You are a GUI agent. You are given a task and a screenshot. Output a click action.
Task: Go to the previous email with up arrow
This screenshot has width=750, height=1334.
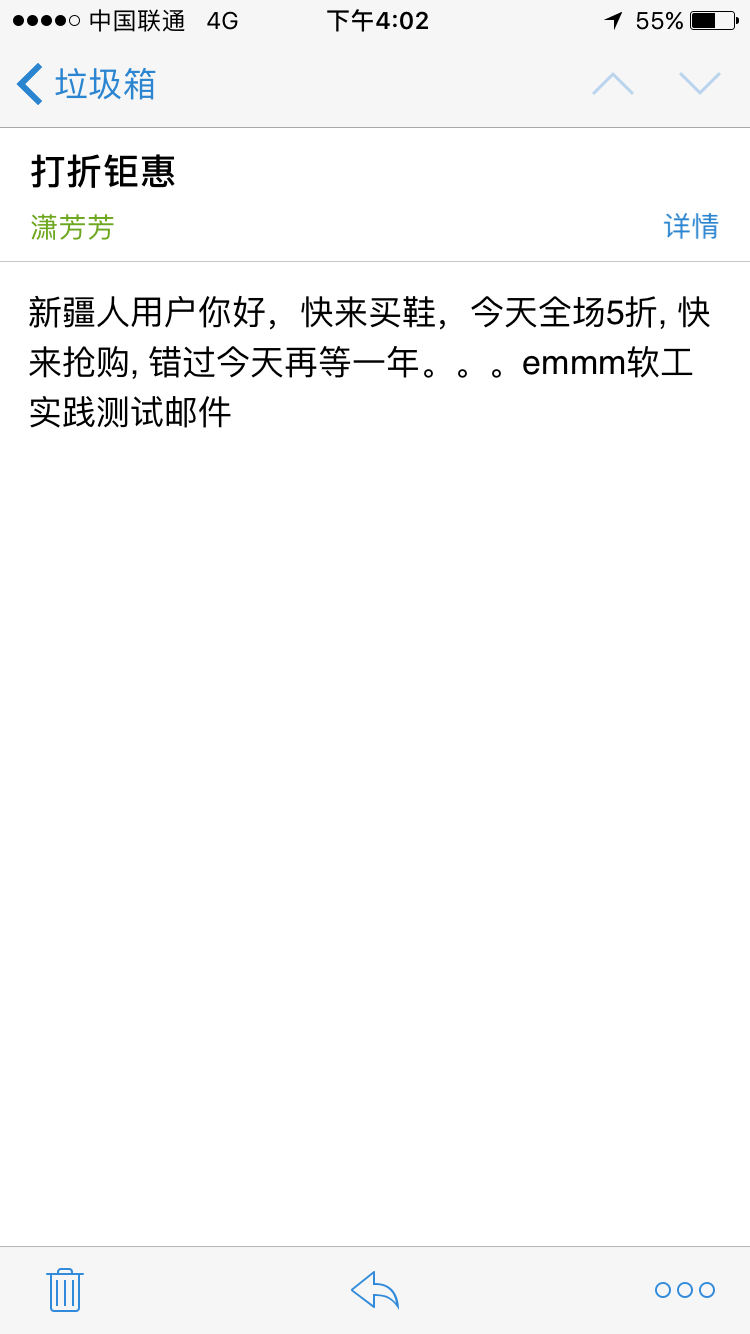pyautogui.click(x=613, y=84)
